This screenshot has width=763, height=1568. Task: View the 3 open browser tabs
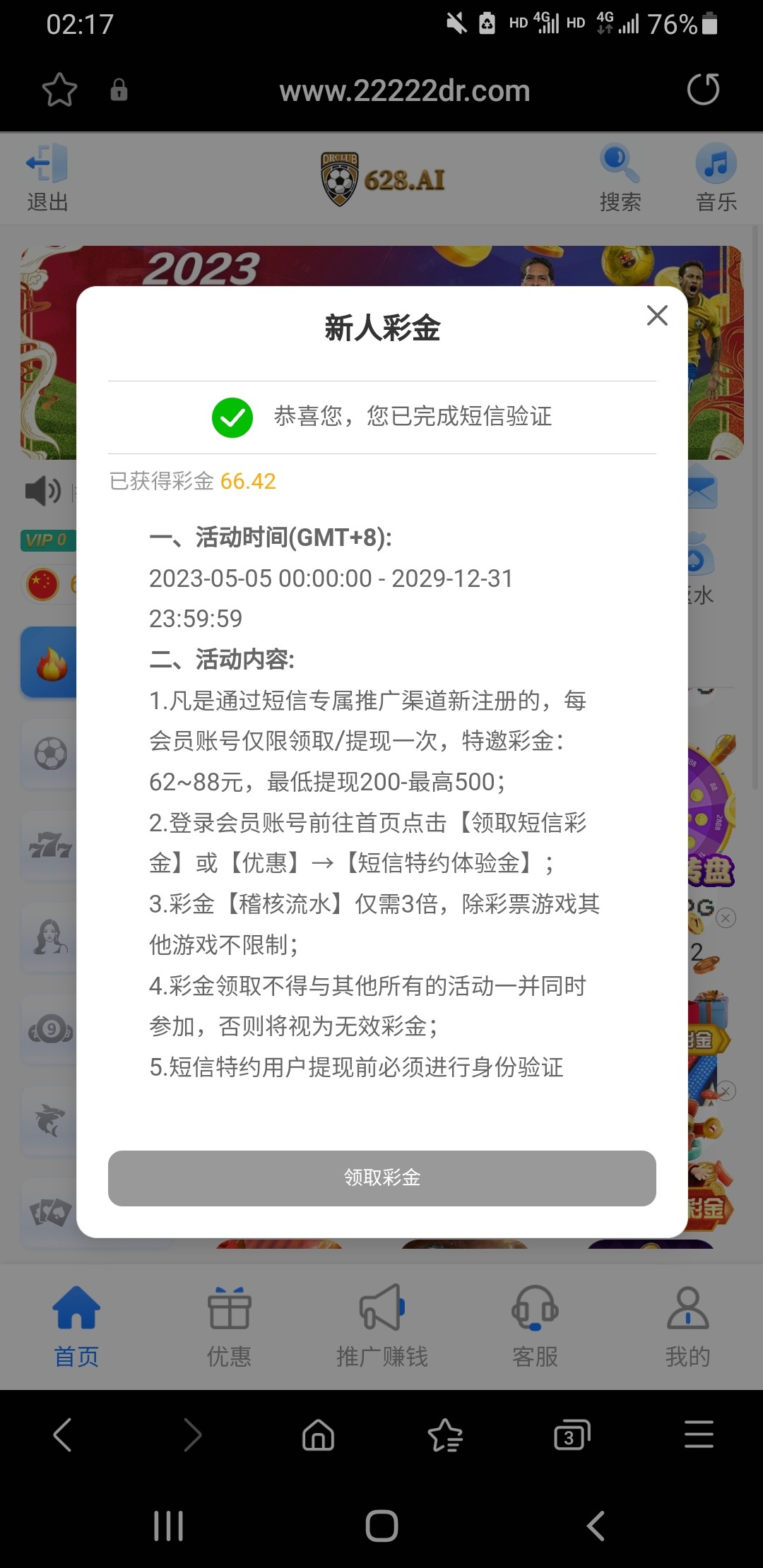tap(572, 1435)
